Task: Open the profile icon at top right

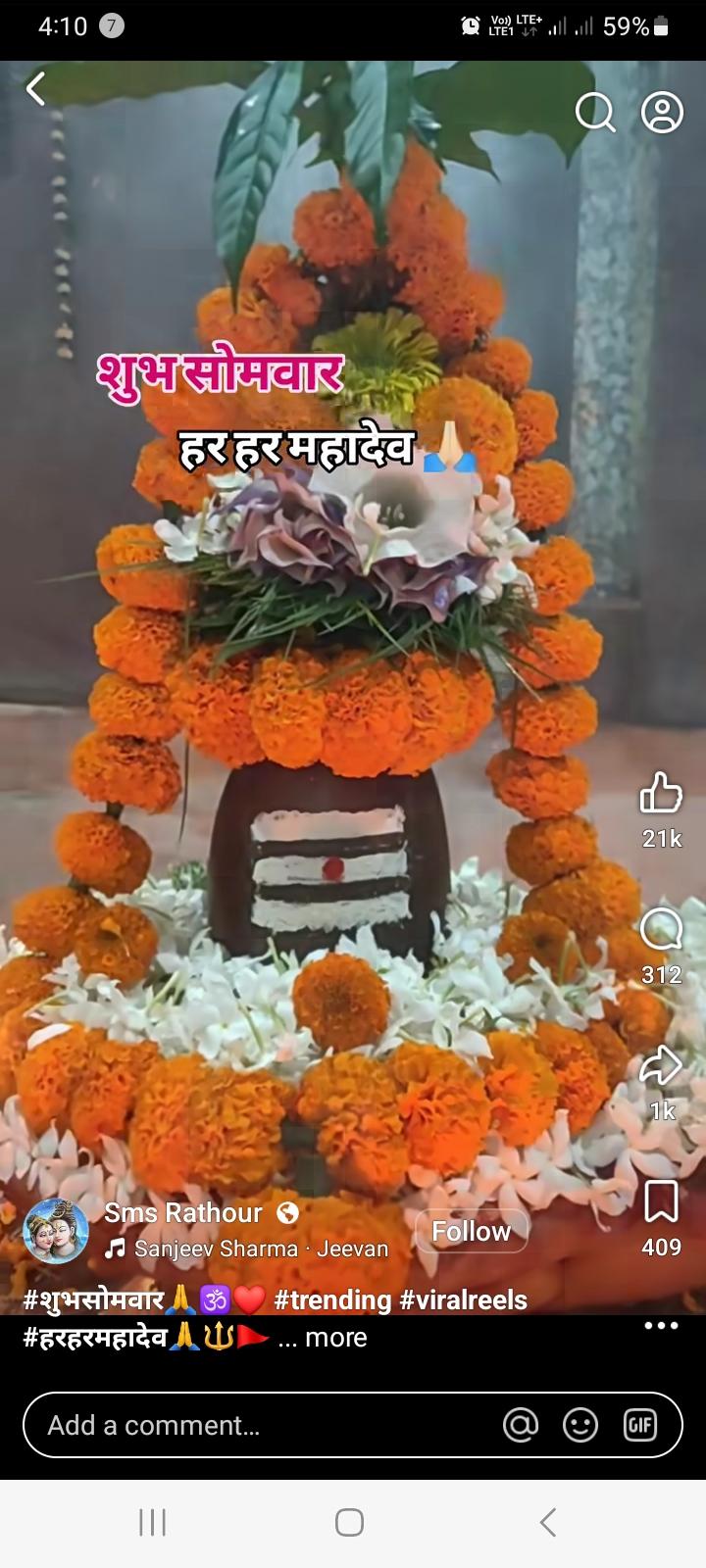Action: point(662,113)
